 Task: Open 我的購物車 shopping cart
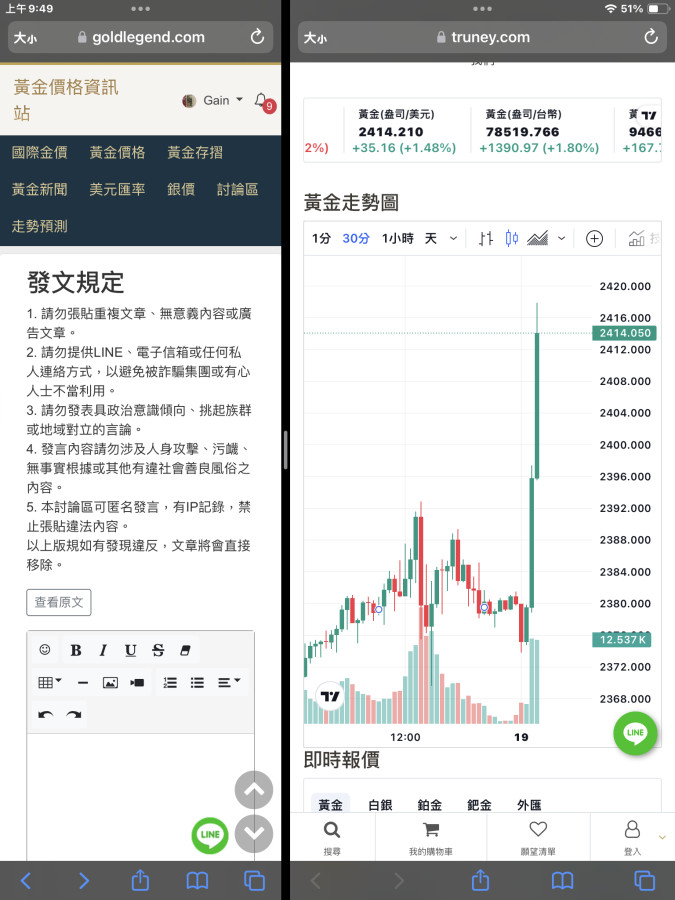431,837
